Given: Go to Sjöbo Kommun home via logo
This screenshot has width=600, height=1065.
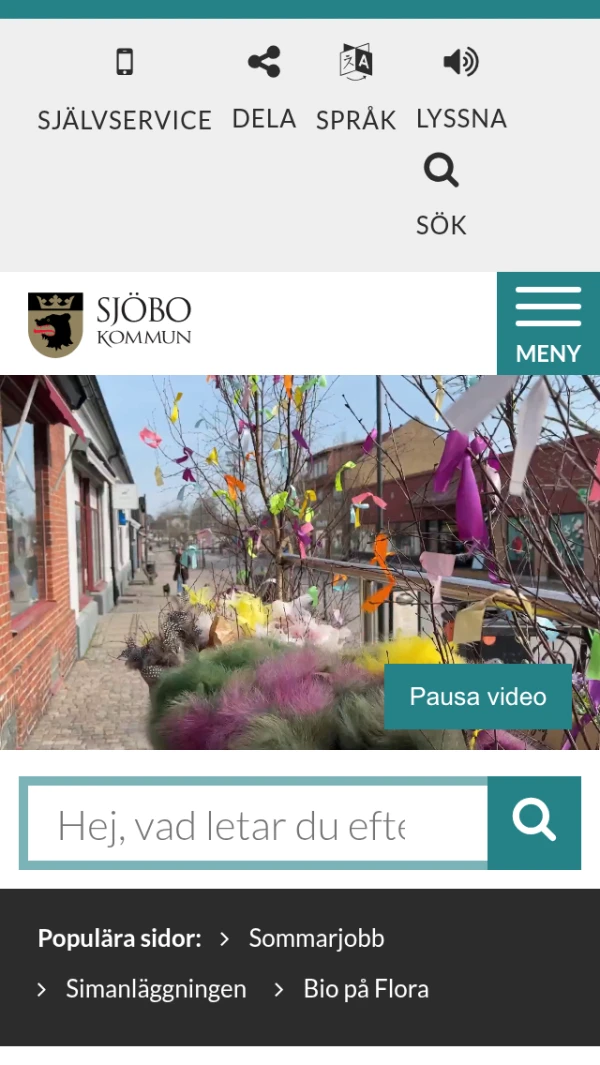Looking at the screenshot, I should (x=110, y=323).
